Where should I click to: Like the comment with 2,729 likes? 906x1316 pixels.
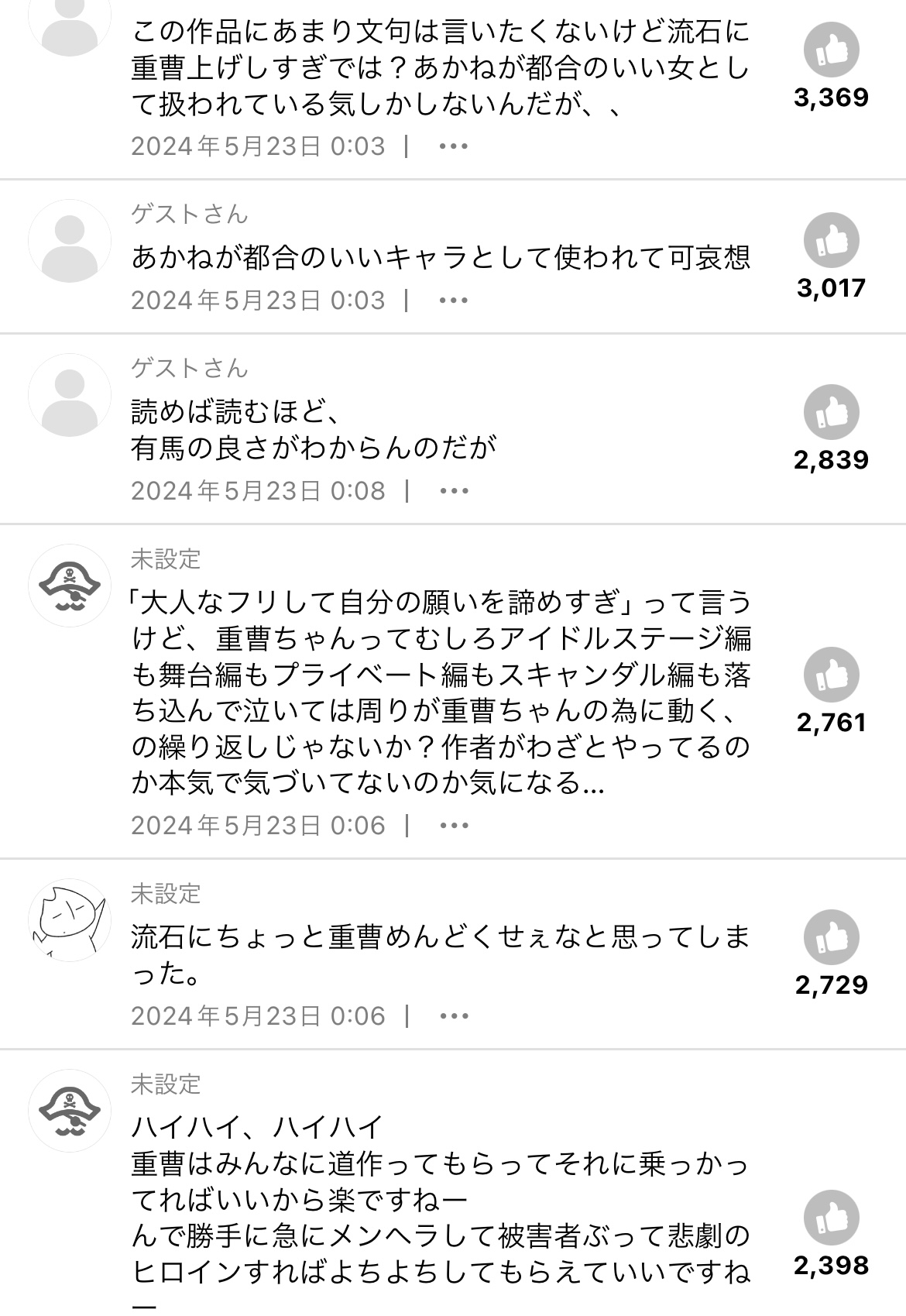pos(831,938)
